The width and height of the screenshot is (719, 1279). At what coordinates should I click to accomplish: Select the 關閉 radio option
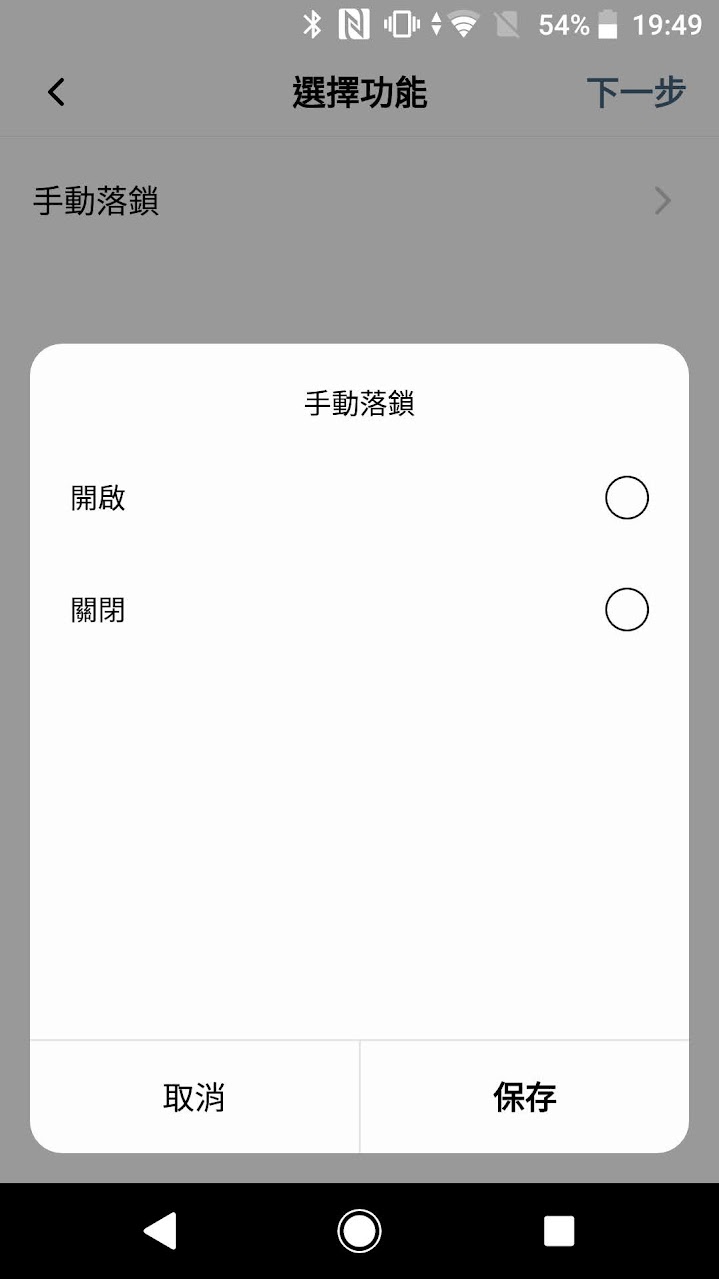(626, 609)
